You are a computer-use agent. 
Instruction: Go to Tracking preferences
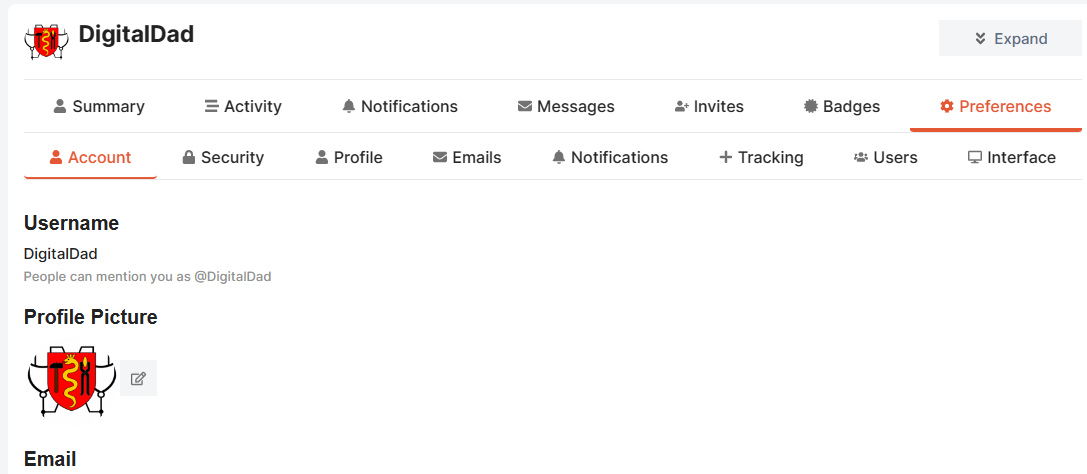click(x=761, y=157)
